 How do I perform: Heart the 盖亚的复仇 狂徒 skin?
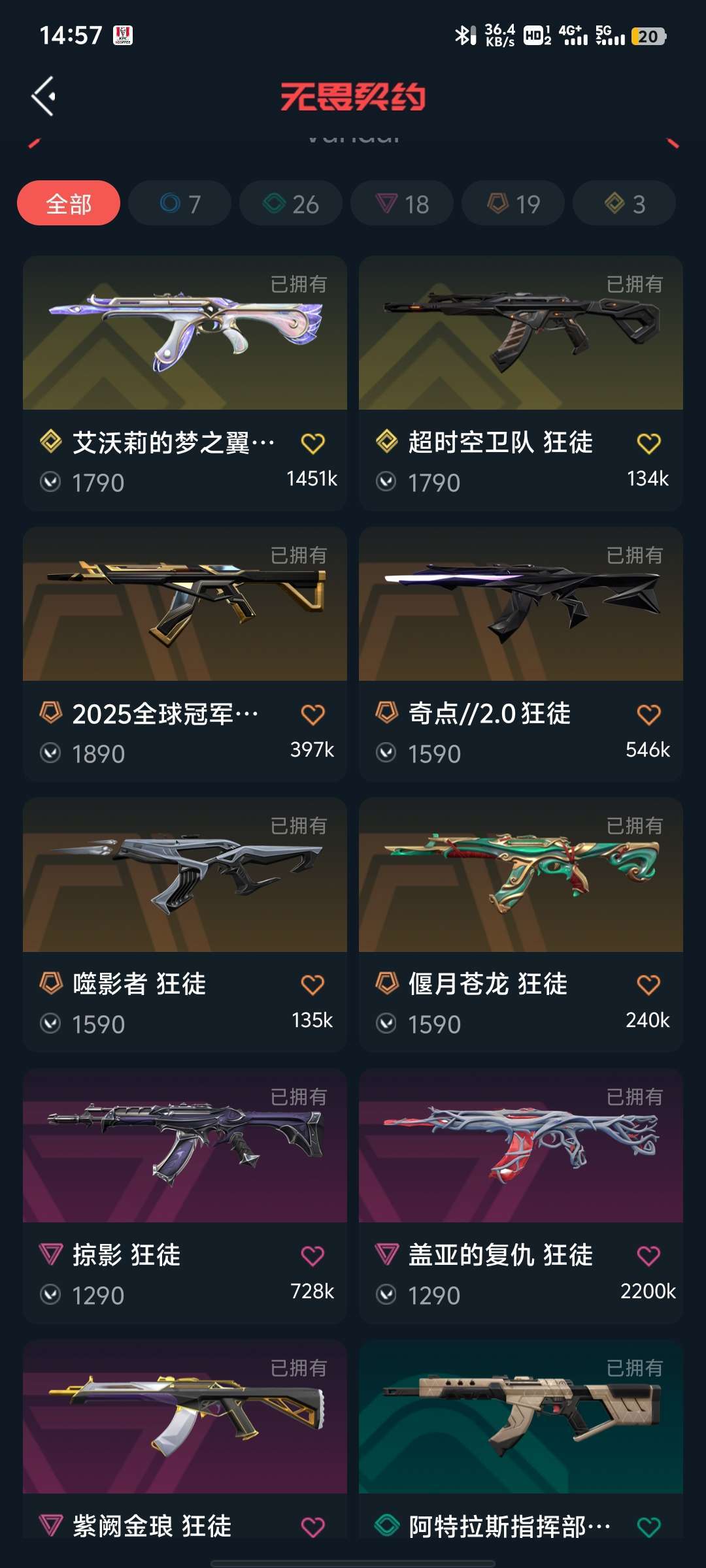[x=648, y=1256]
